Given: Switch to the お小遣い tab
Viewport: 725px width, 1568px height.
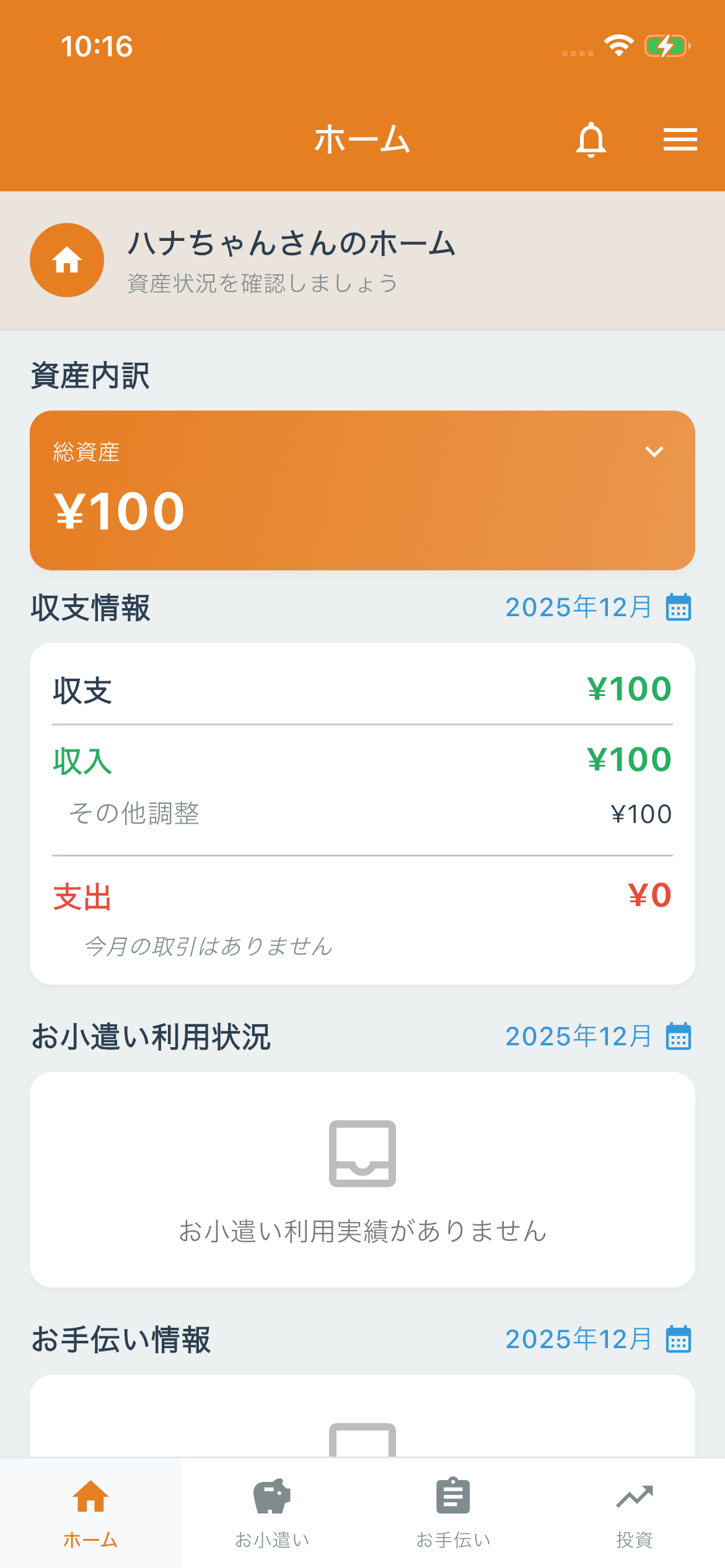Looking at the screenshot, I should coord(272,1512).
